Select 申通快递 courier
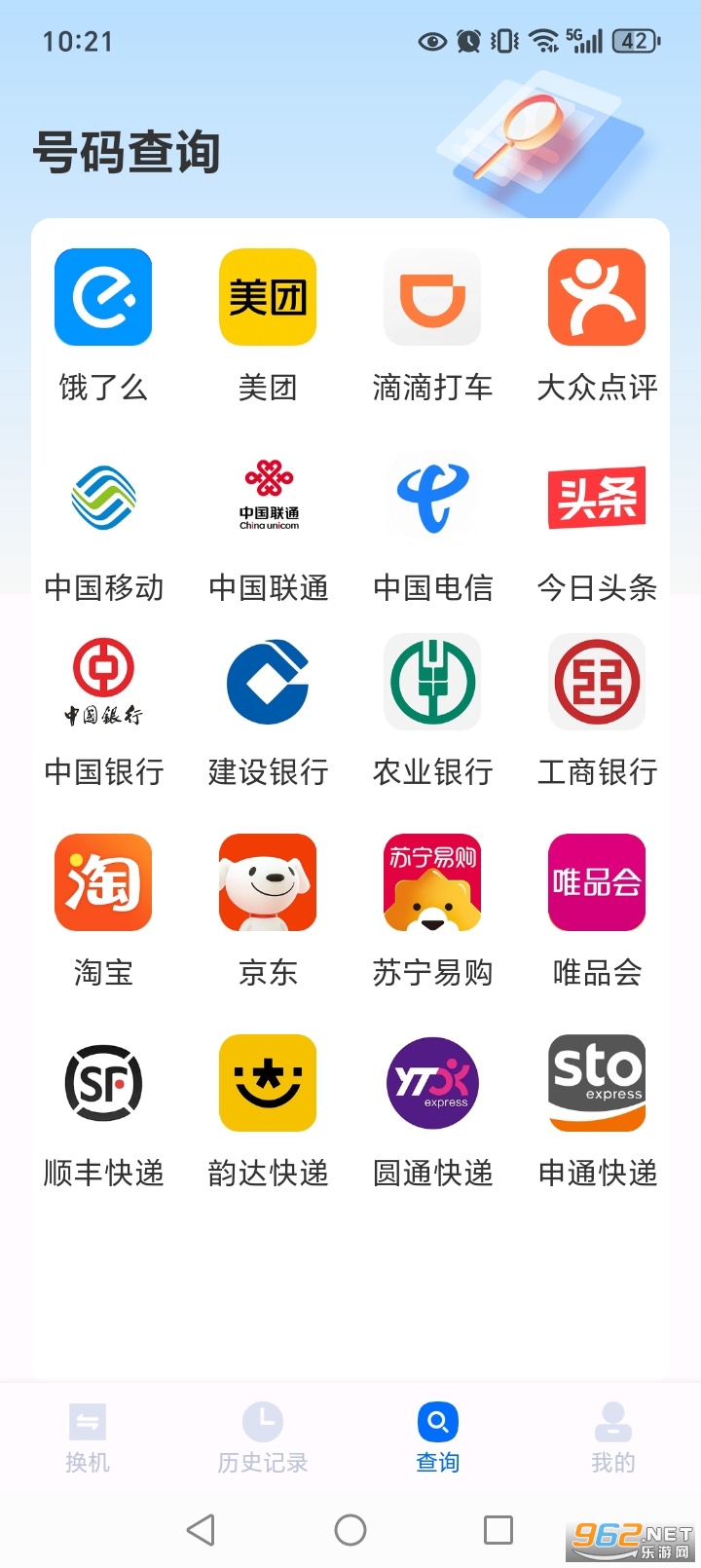This screenshot has height=1568, width=701. pyautogui.click(x=597, y=1083)
